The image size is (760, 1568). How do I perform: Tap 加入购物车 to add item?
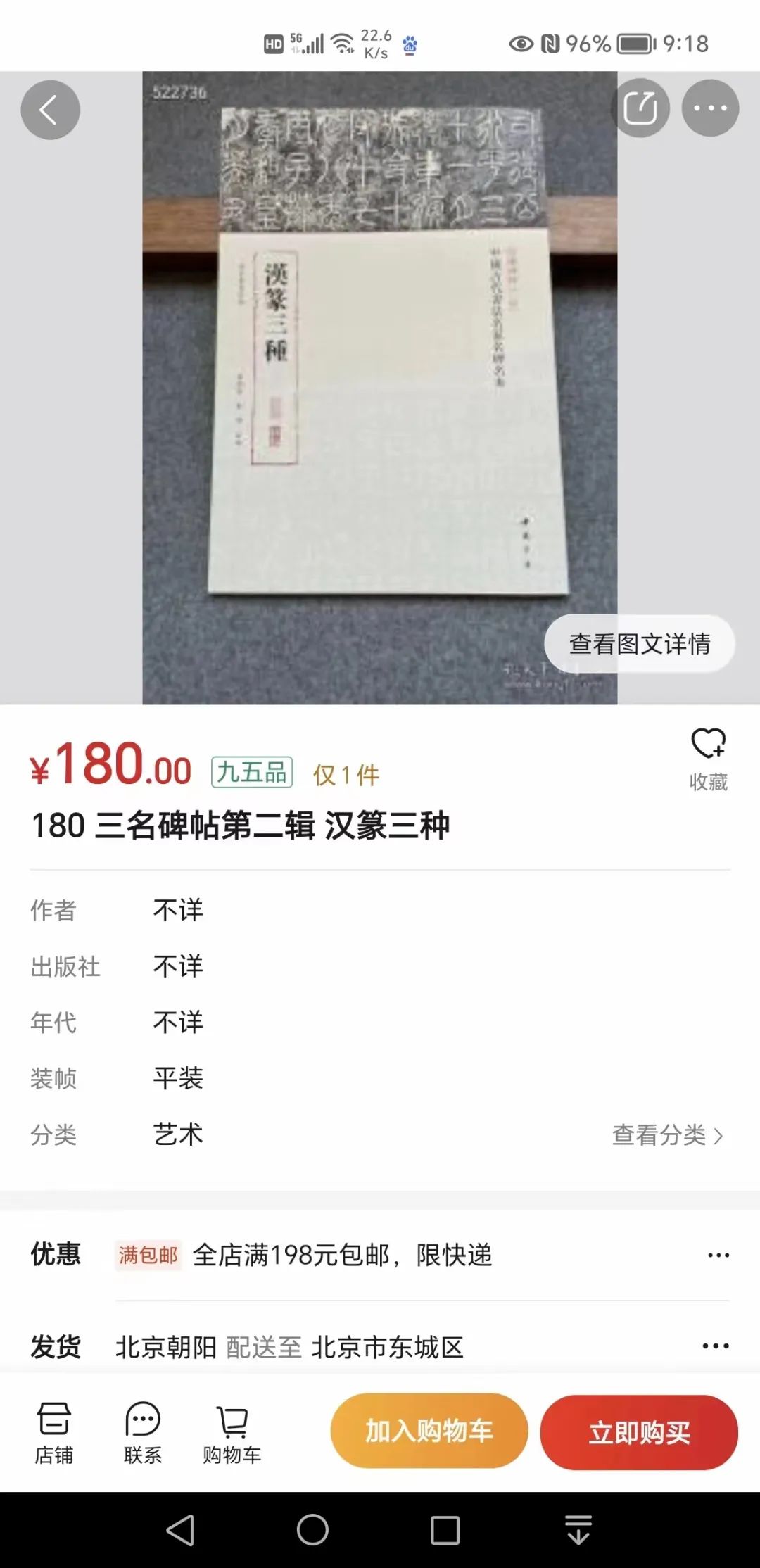pyautogui.click(x=429, y=1431)
